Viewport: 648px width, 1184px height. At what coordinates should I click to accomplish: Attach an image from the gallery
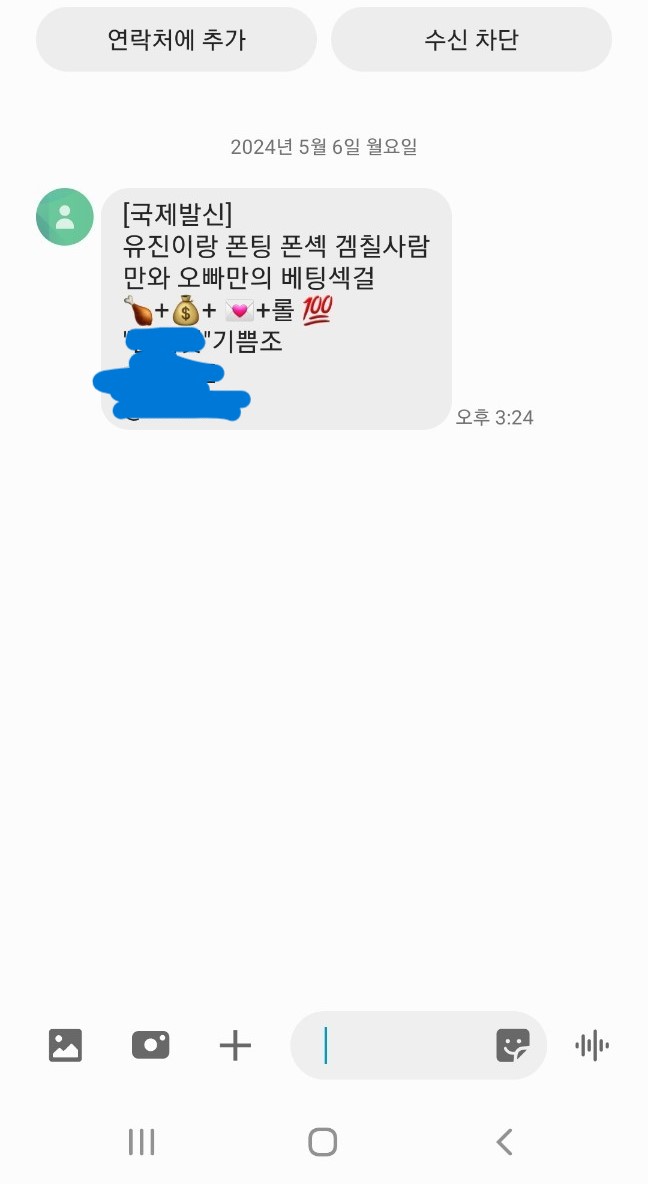point(66,1046)
